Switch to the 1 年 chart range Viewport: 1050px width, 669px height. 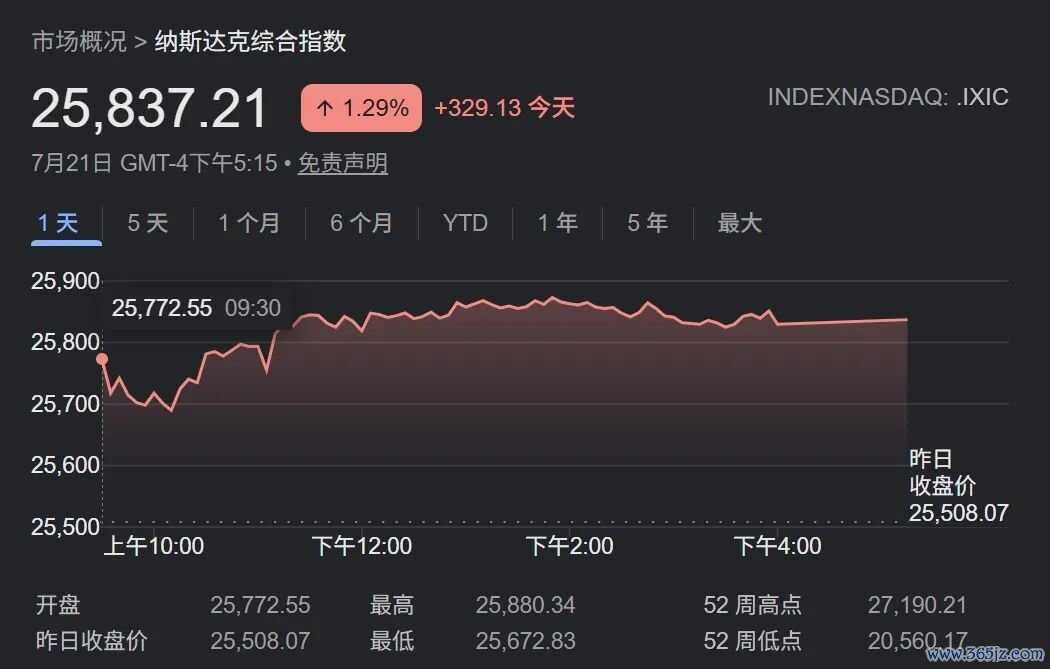pyautogui.click(x=557, y=223)
